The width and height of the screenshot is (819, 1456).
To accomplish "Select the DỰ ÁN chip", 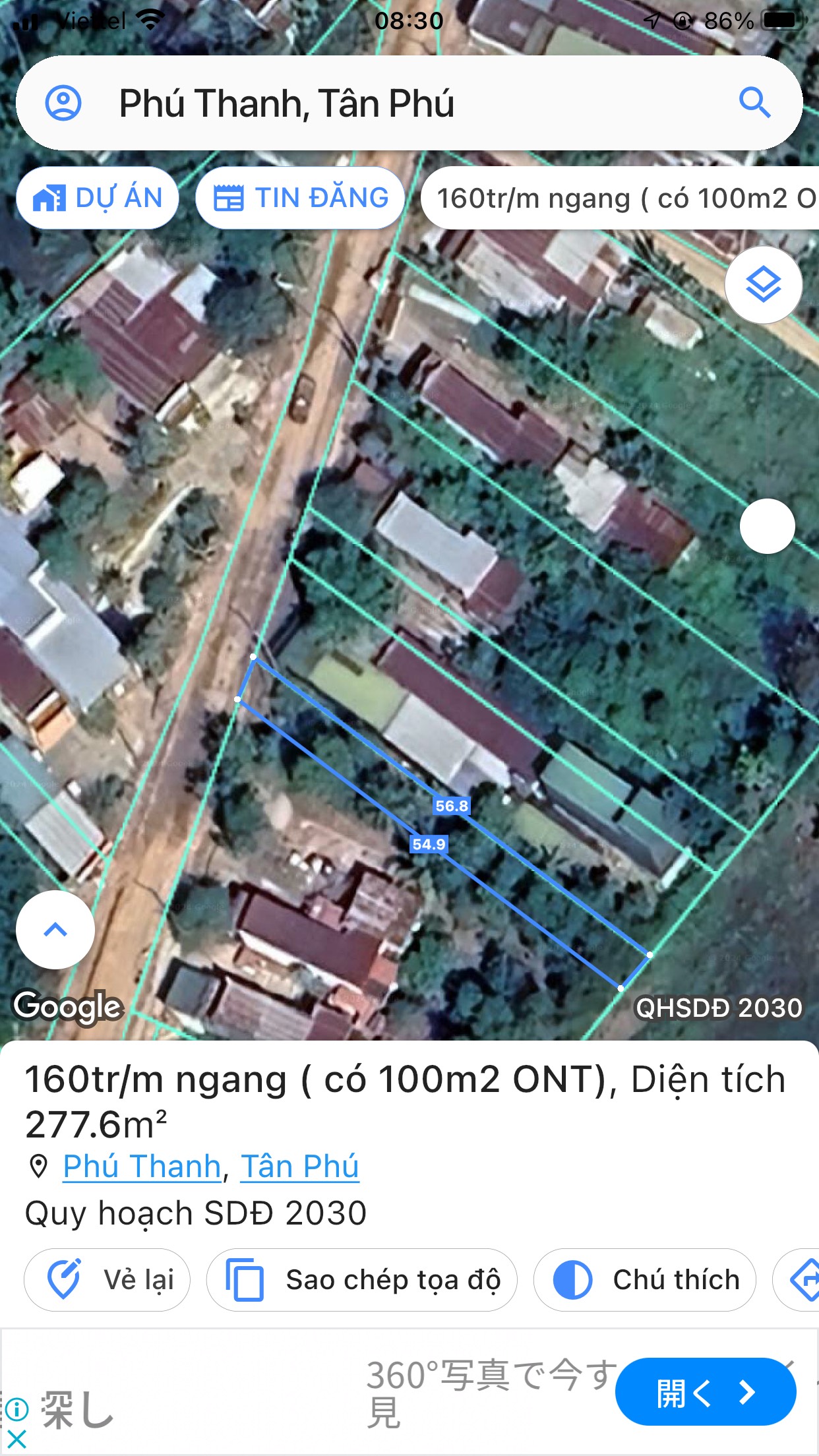I will tap(98, 198).
